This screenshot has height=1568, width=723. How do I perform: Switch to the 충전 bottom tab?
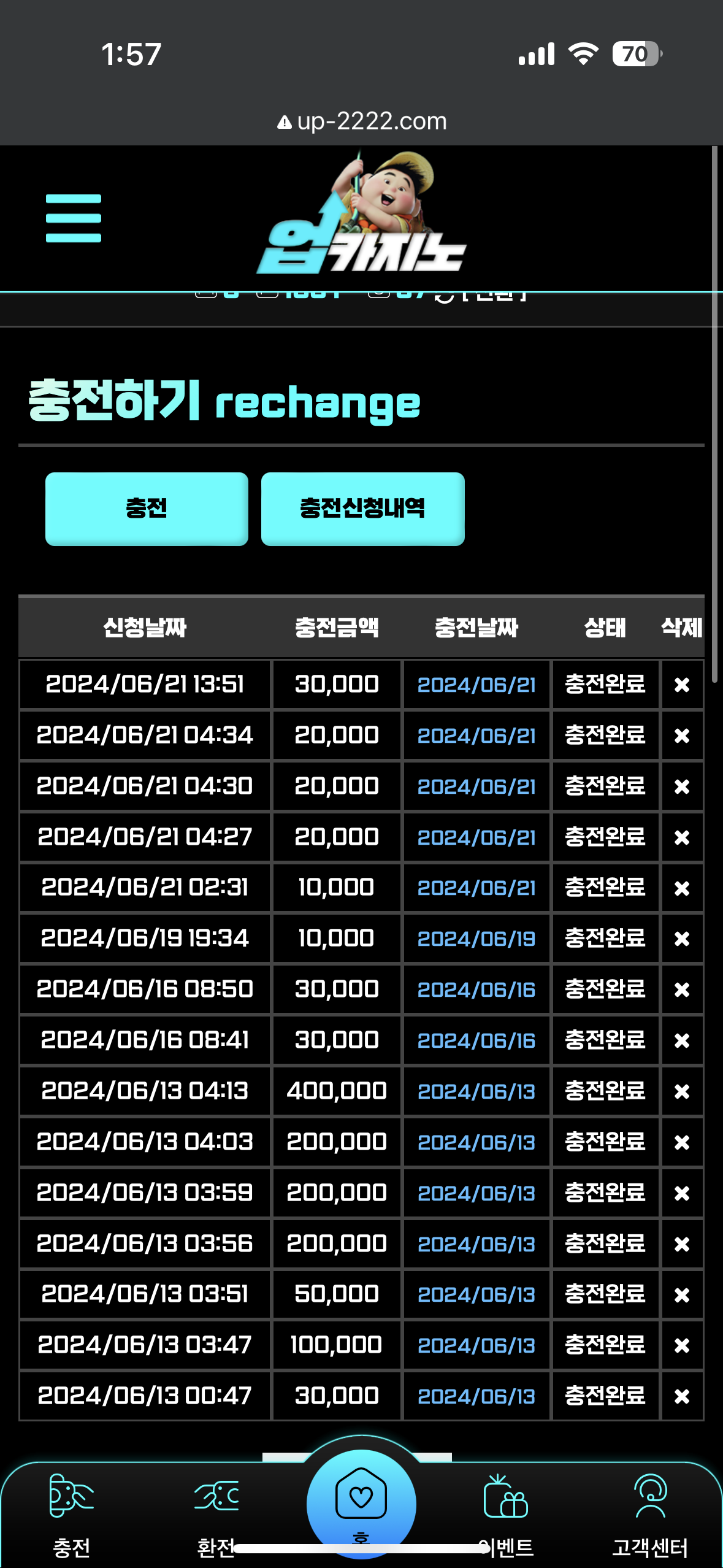pyautogui.click(x=72, y=1515)
